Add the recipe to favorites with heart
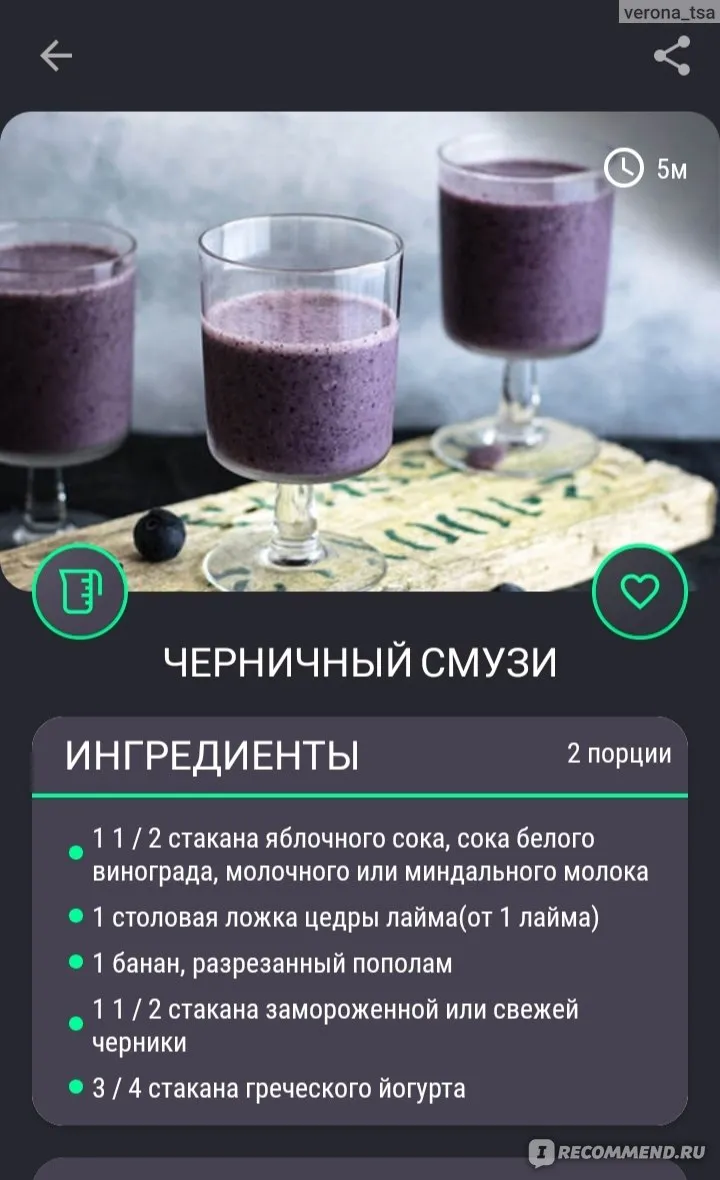This screenshot has width=720, height=1180. (x=639, y=592)
